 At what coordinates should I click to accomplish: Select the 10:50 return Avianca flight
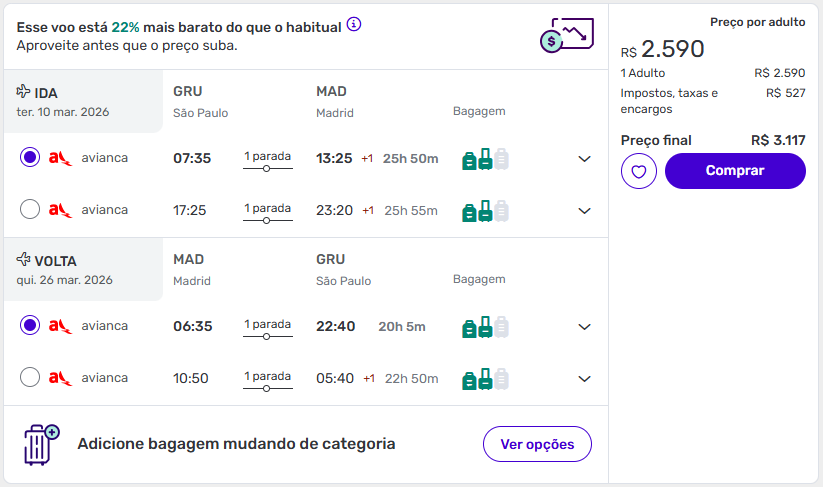[30, 378]
